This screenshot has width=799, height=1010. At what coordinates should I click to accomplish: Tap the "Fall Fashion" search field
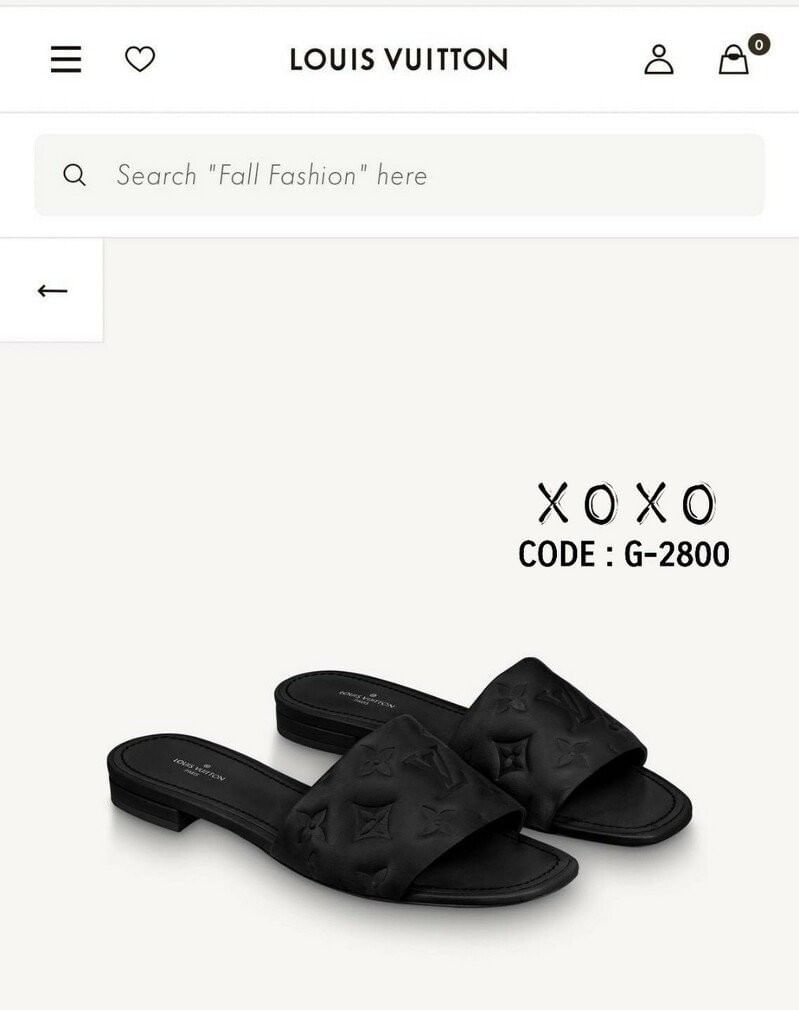400,176
